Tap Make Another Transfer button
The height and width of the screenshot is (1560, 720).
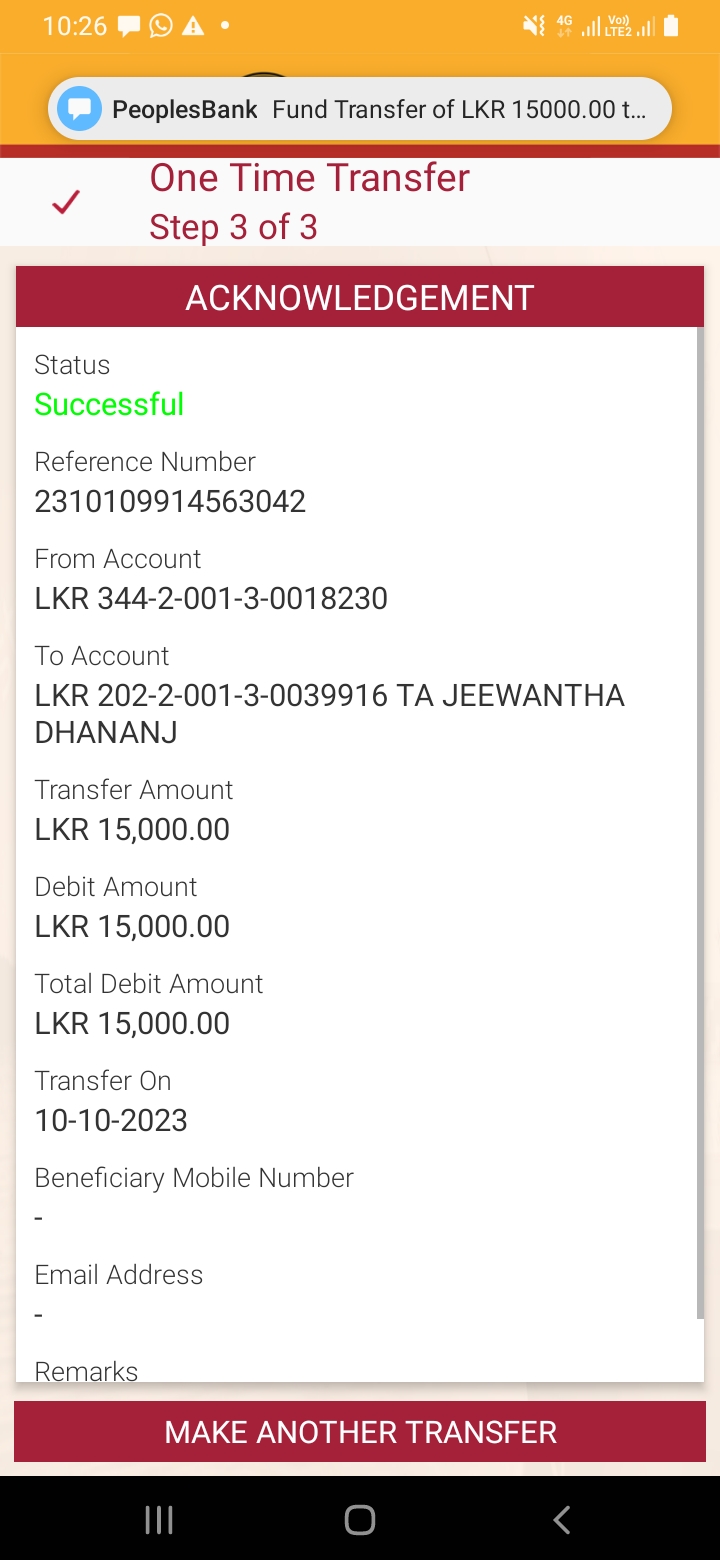(360, 1432)
